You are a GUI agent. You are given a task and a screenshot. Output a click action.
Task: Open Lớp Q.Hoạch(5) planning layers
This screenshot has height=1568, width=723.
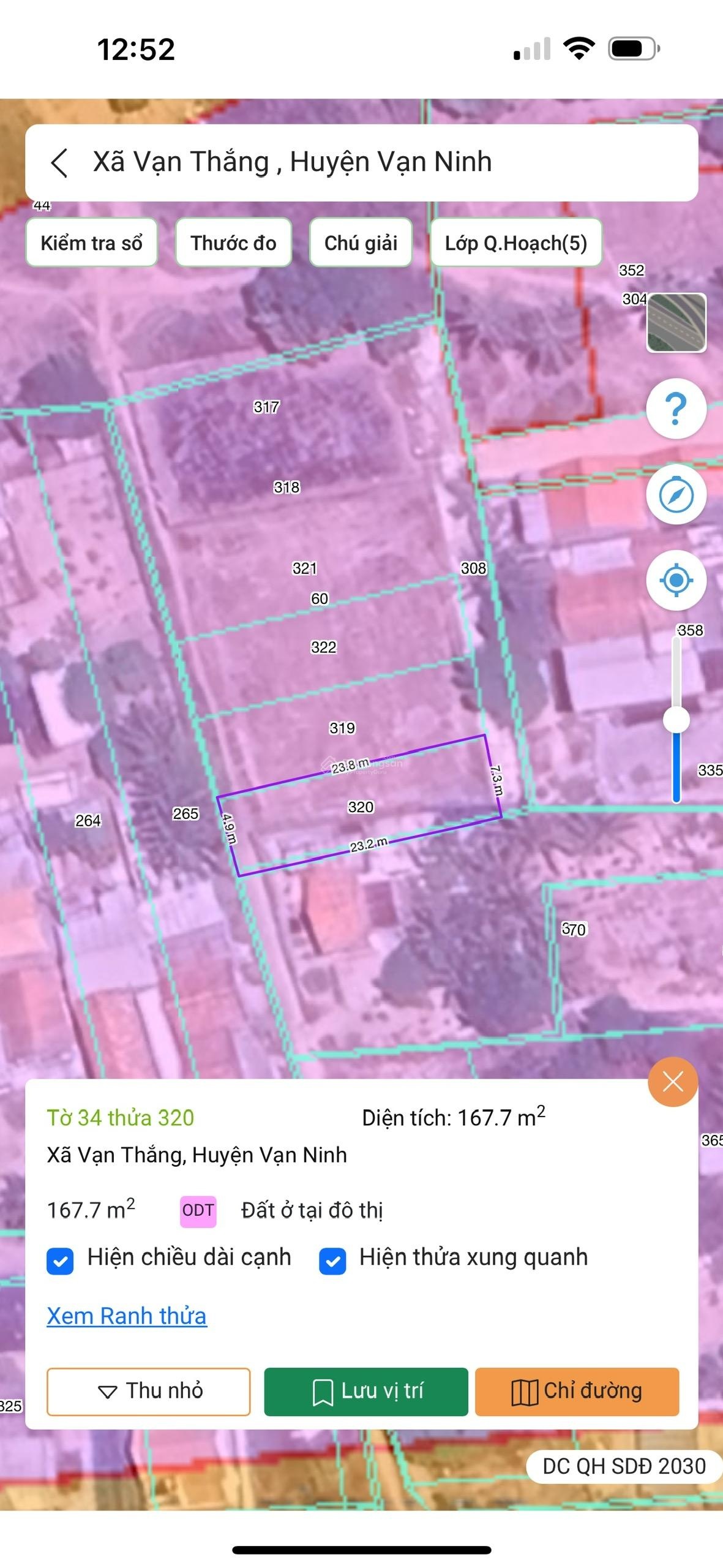click(516, 243)
